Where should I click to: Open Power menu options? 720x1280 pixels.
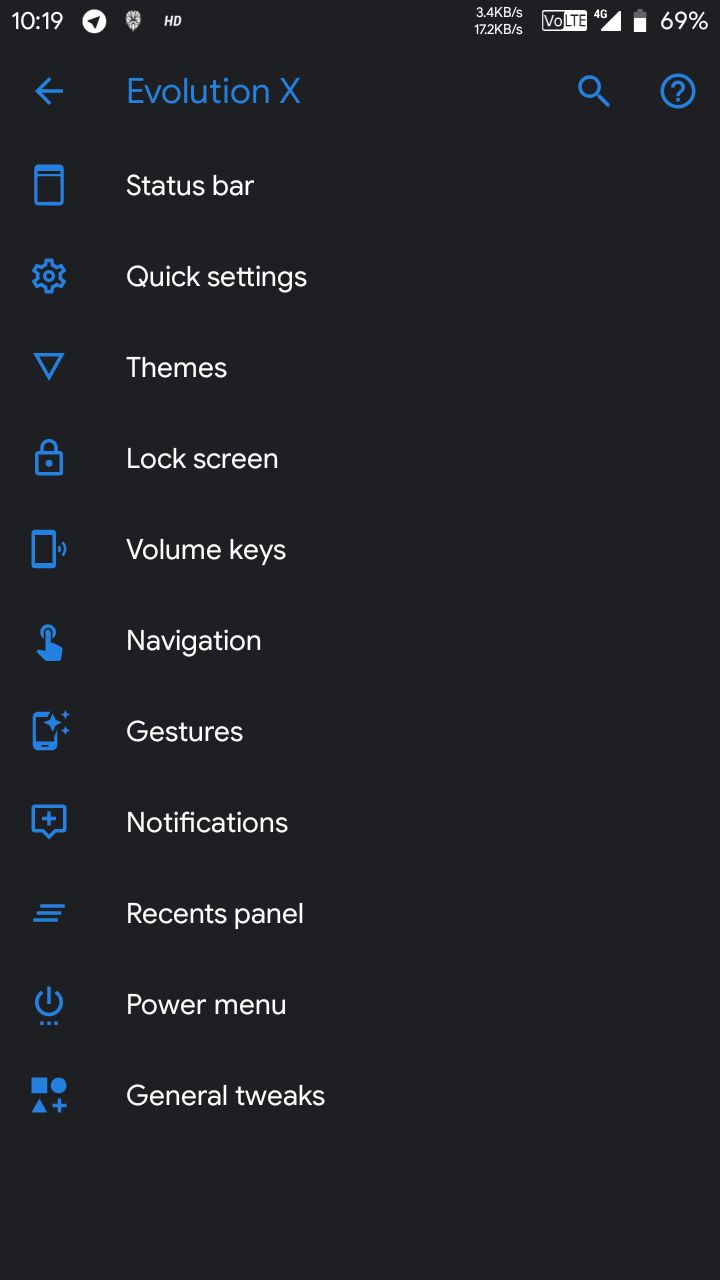[x=360, y=1005]
